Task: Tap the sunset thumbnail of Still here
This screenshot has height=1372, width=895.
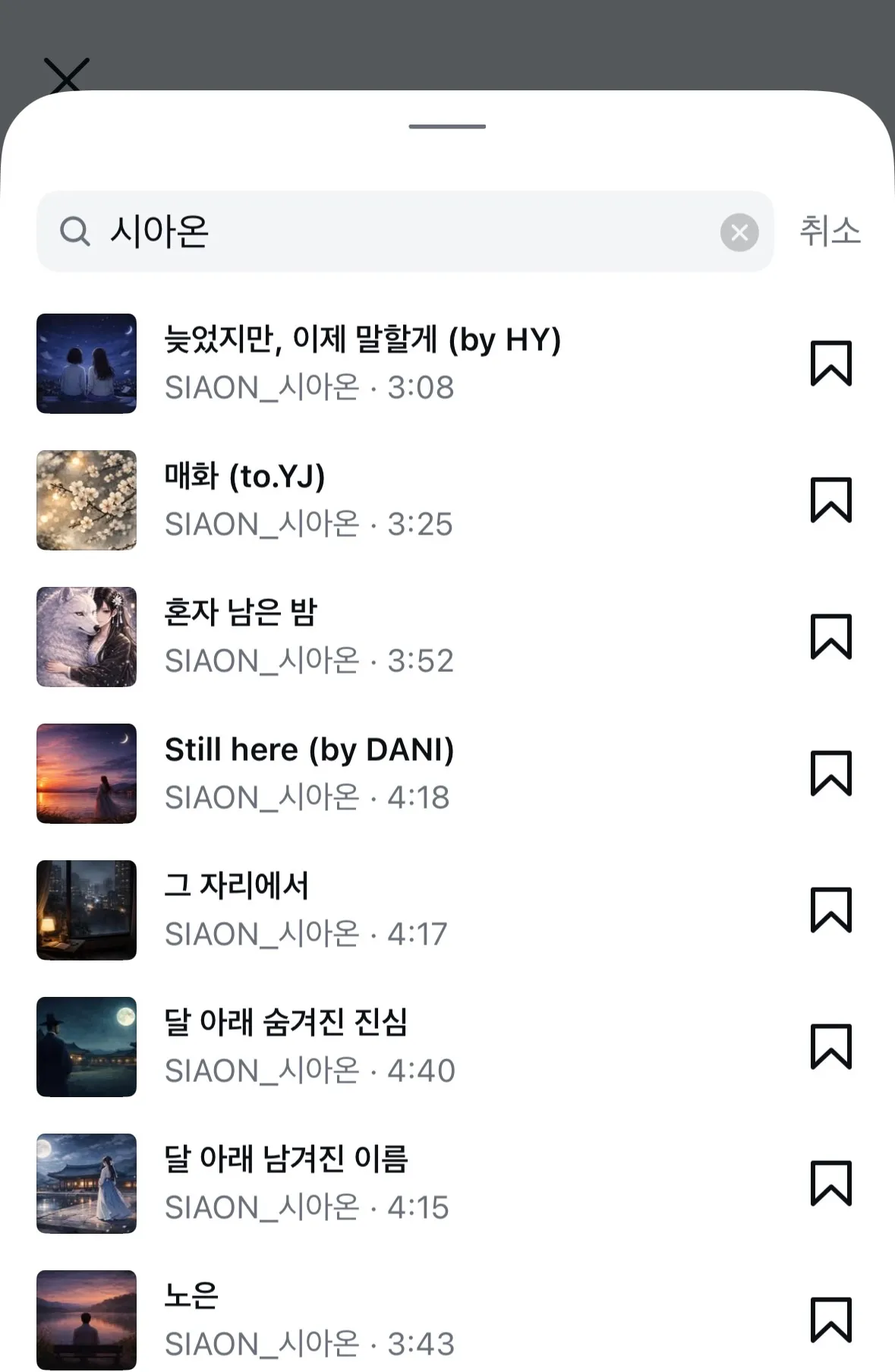Action: [86, 774]
